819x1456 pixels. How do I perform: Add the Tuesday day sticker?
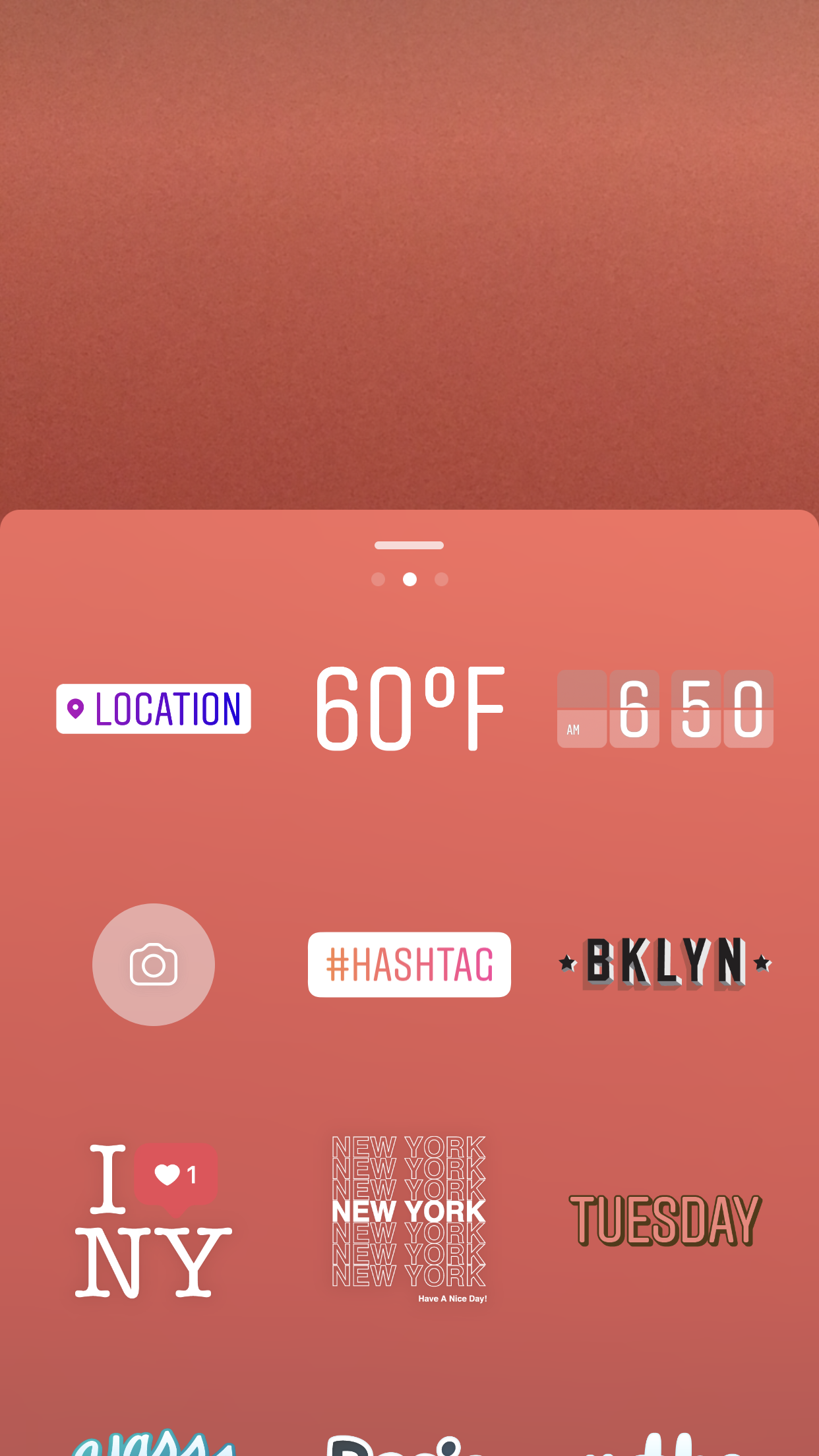(x=665, y=1221)
